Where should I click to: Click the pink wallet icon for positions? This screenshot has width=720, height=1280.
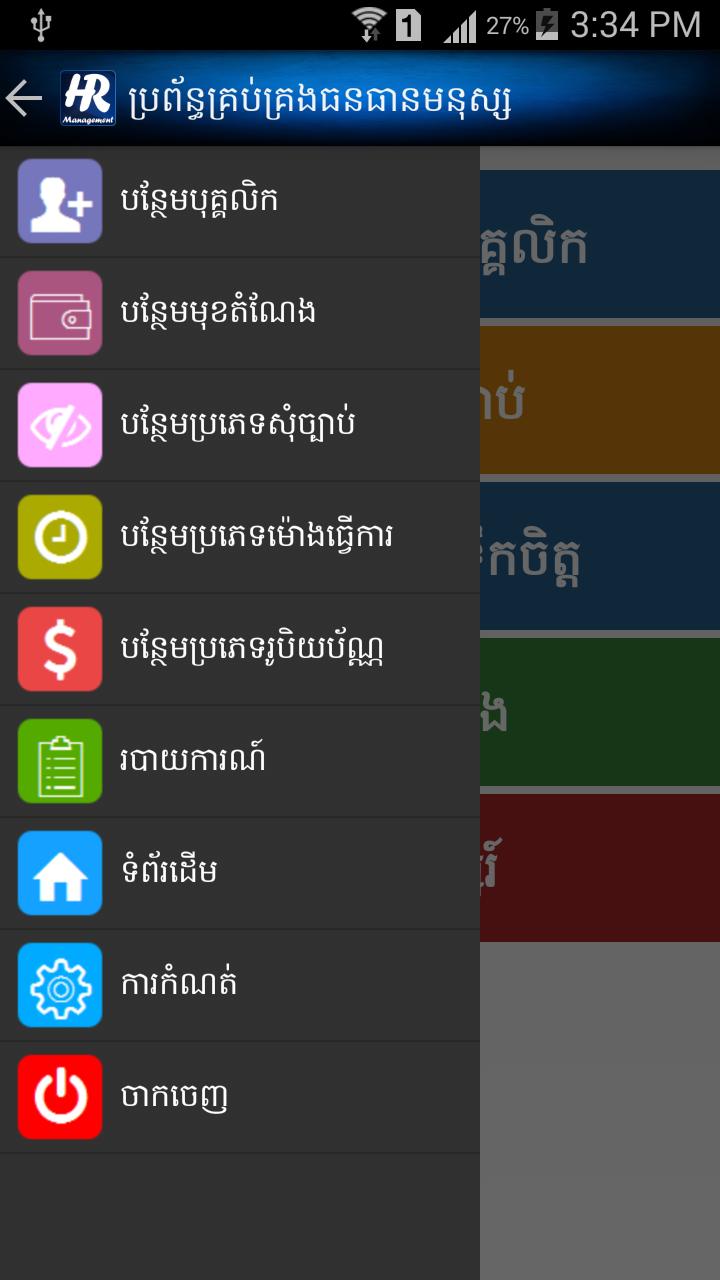(59, 314)
